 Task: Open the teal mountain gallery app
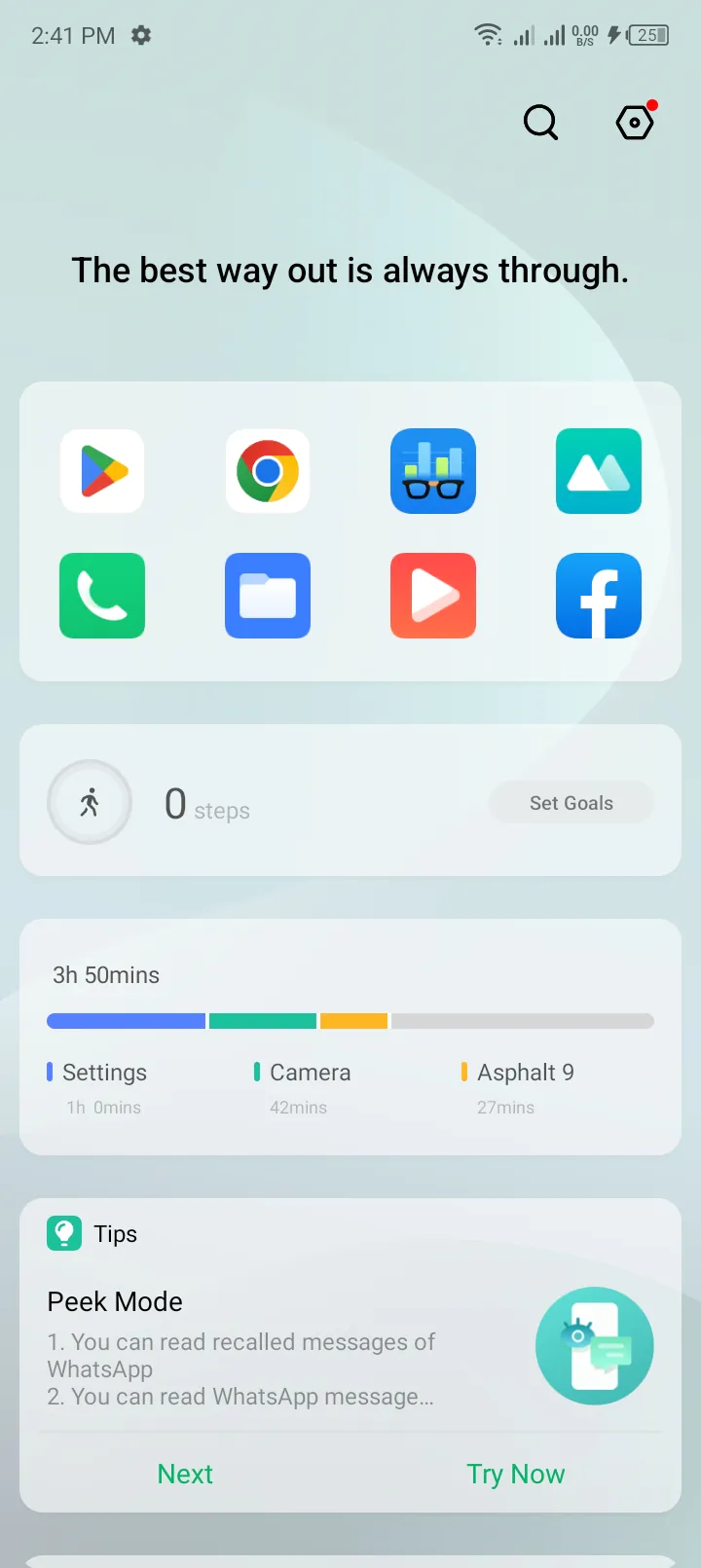[x=599, y=471]
